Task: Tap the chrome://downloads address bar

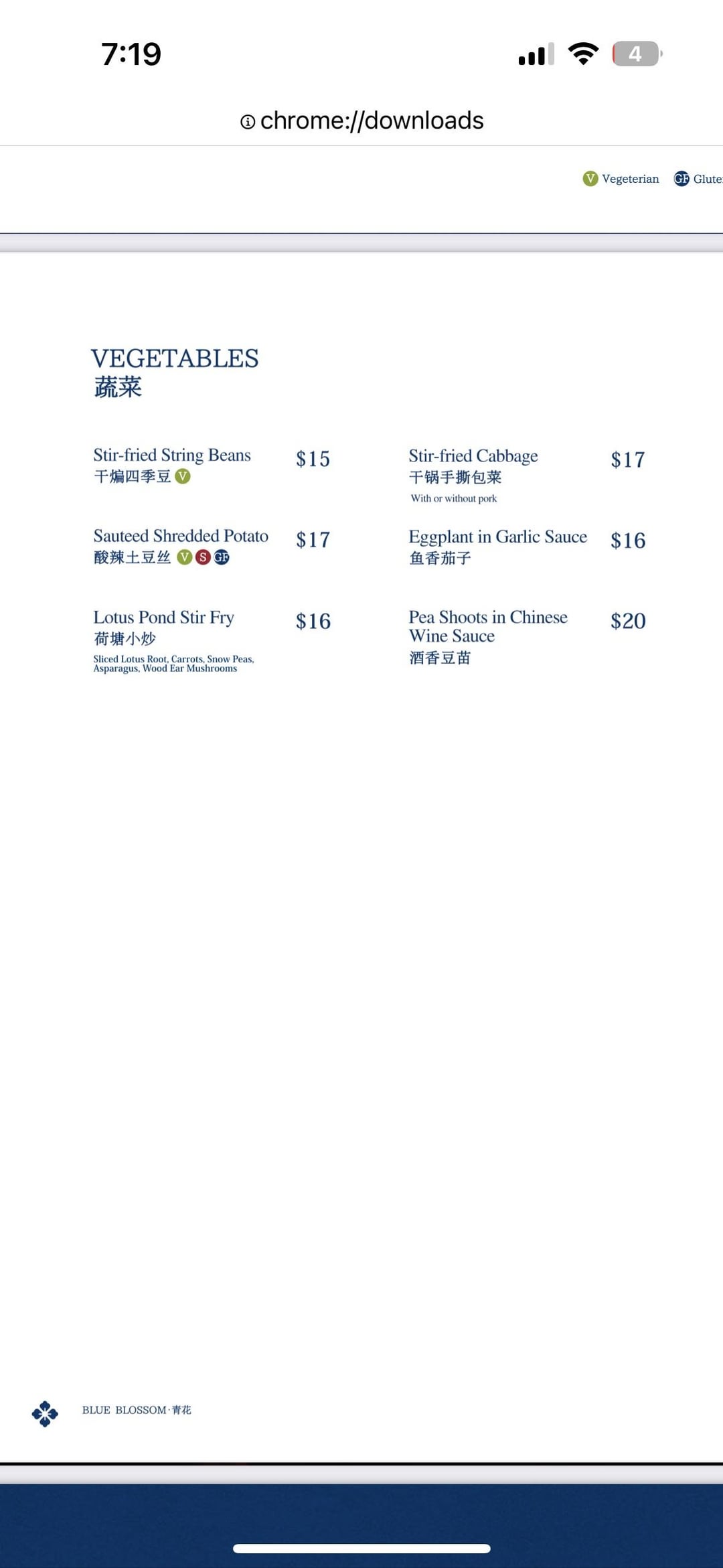Action: 362,121
